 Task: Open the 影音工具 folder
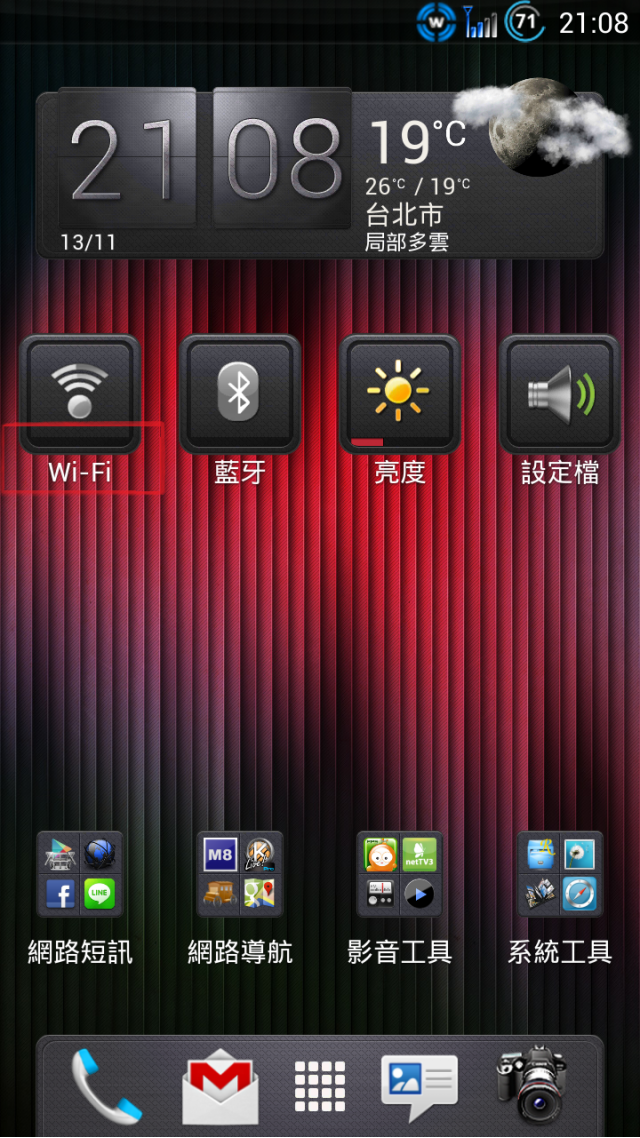[400, 875]
